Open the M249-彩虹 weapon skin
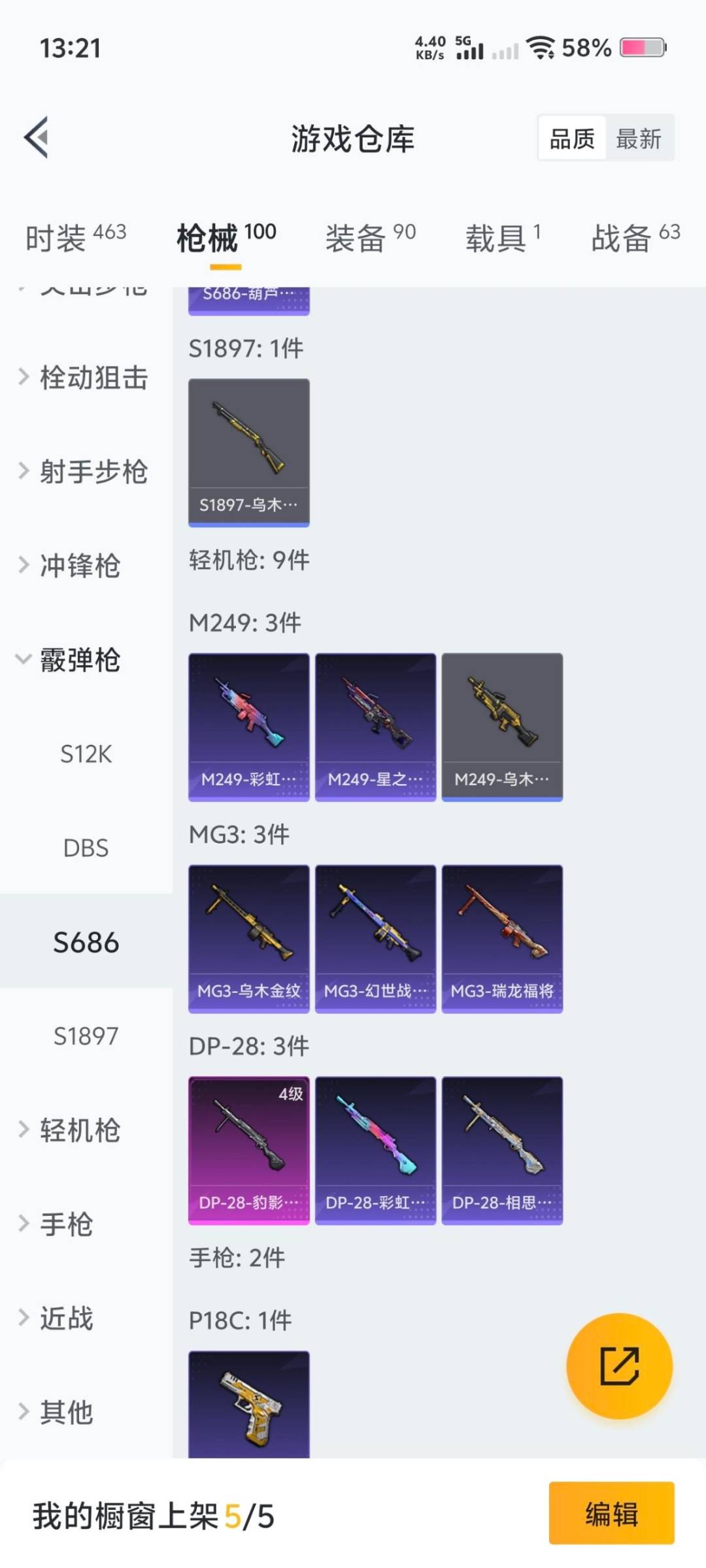Viewport: 706px width, 1568px height. point(248,725)
